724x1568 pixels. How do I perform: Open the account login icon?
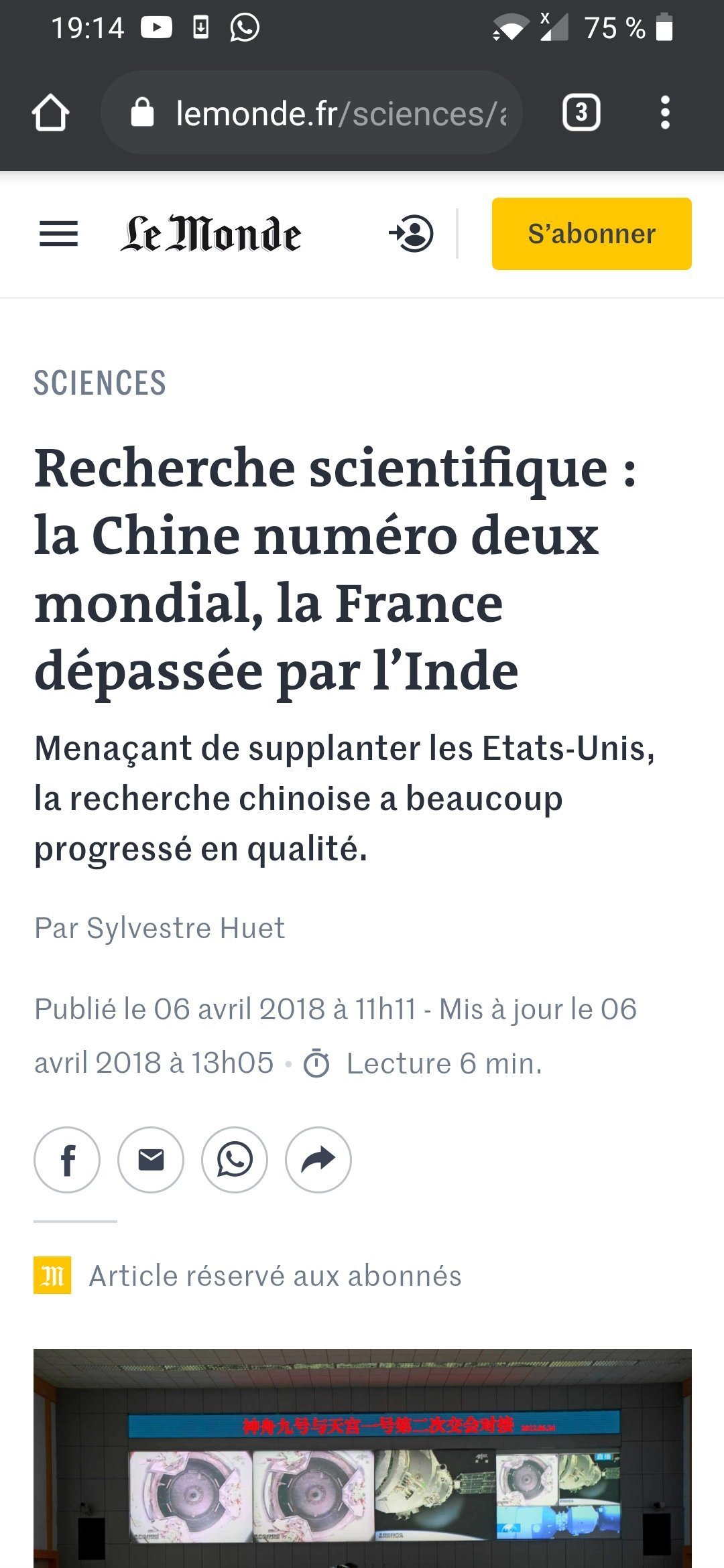[x=411, y=234]
